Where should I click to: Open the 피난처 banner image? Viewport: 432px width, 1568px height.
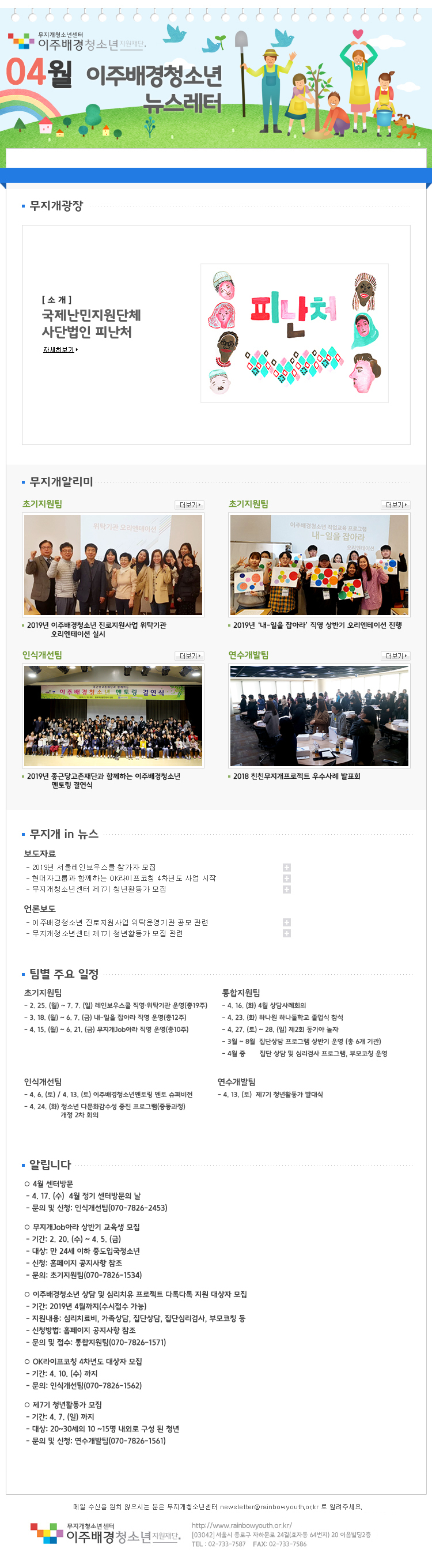[294, 333]
